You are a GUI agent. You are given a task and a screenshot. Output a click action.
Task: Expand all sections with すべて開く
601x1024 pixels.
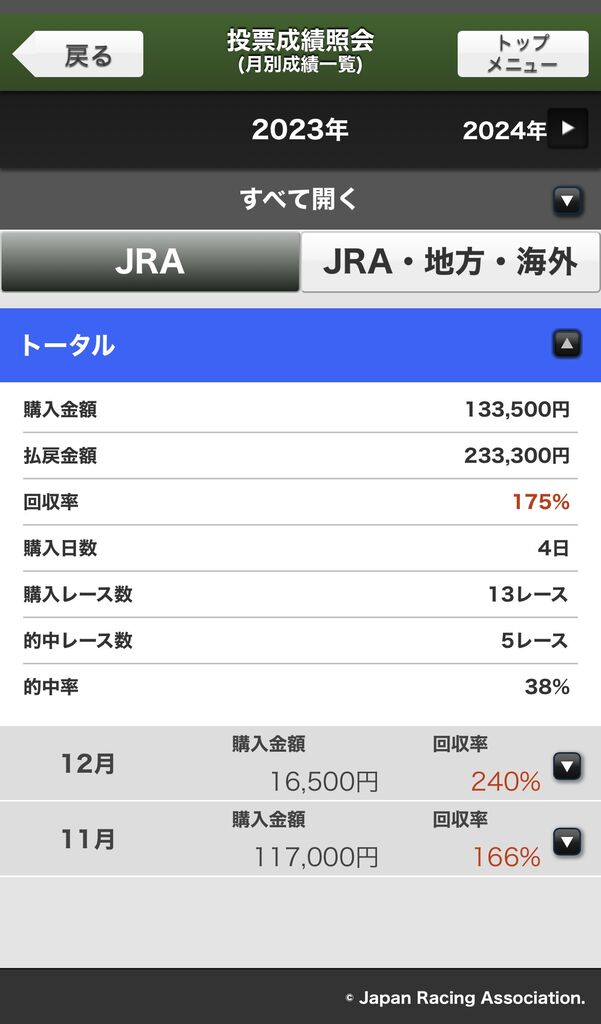[300, 199]
